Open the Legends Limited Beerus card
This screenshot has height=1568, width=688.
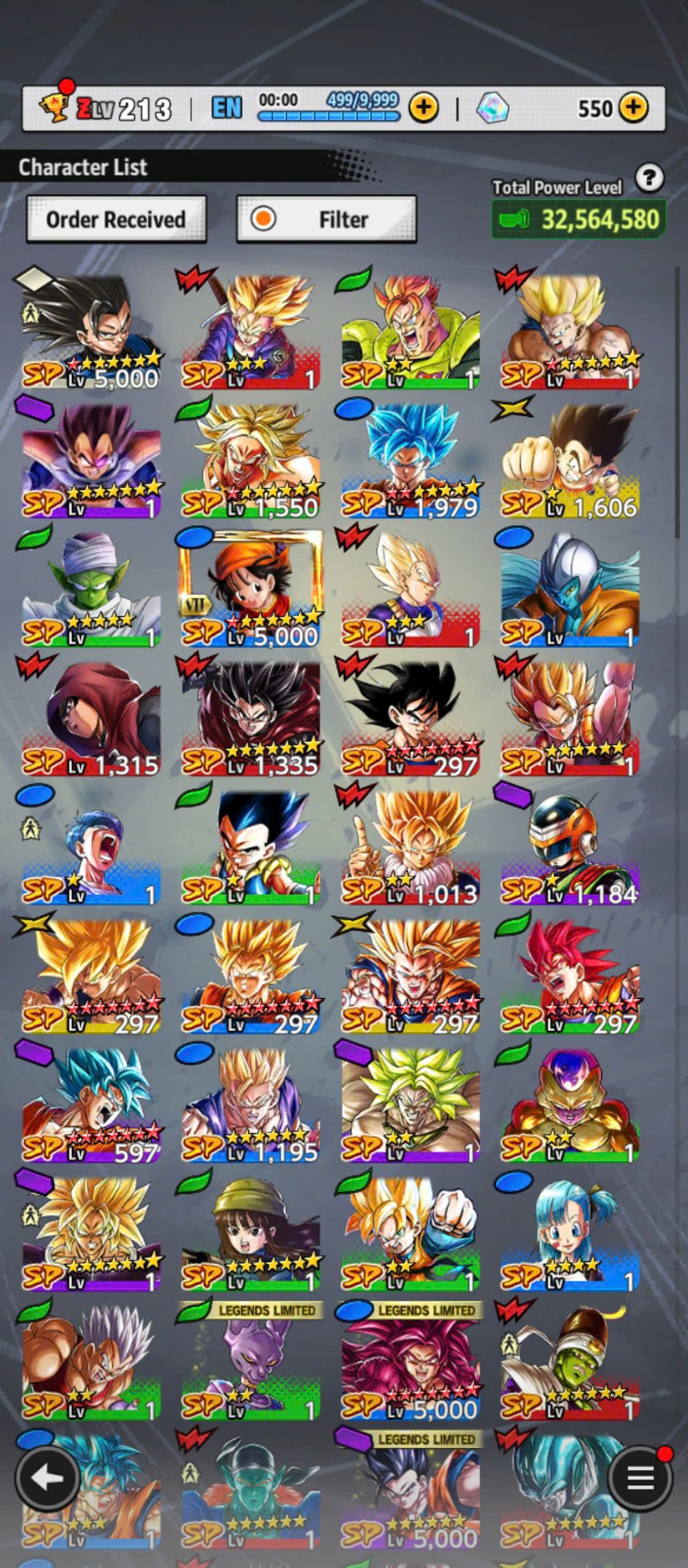tap(251, 1362)
